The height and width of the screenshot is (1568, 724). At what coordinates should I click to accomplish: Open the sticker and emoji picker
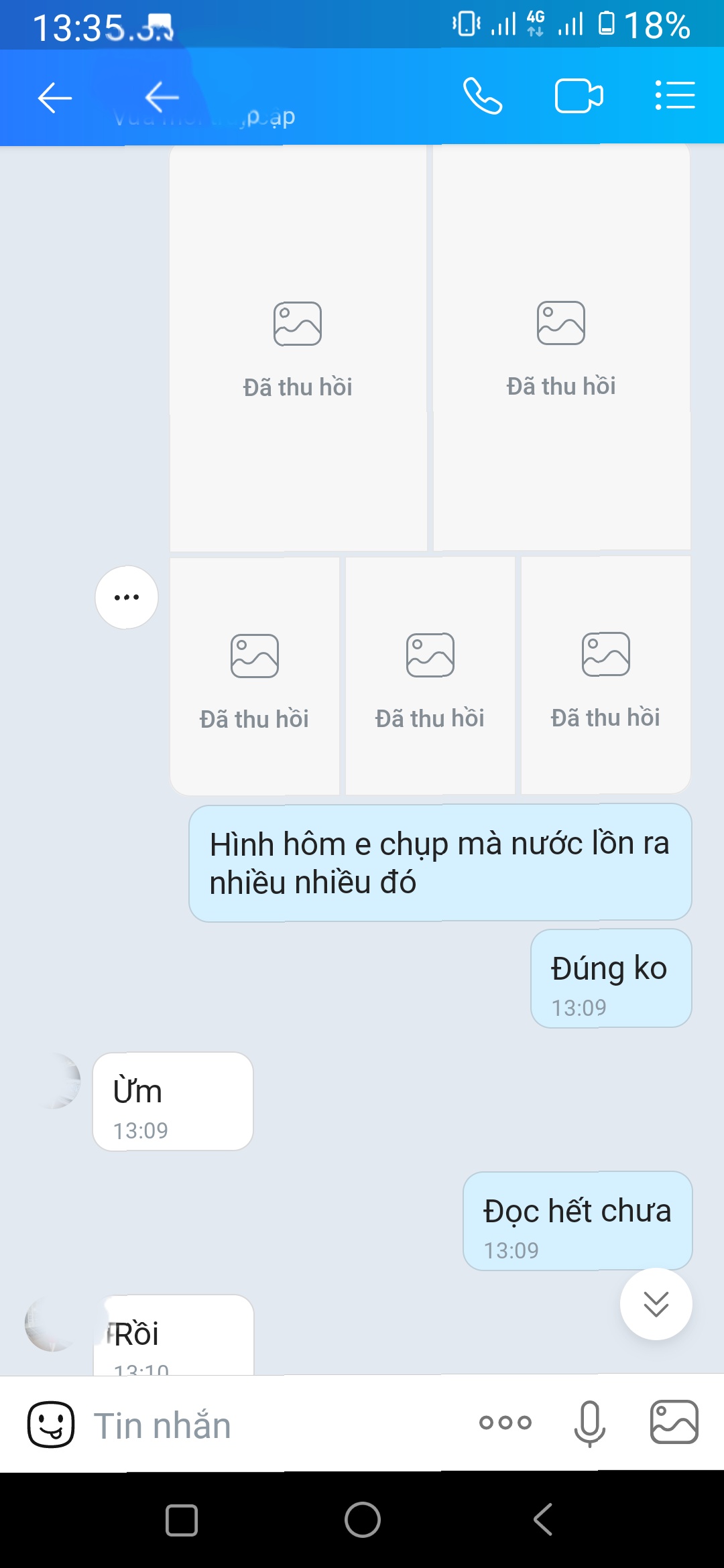51,1424
